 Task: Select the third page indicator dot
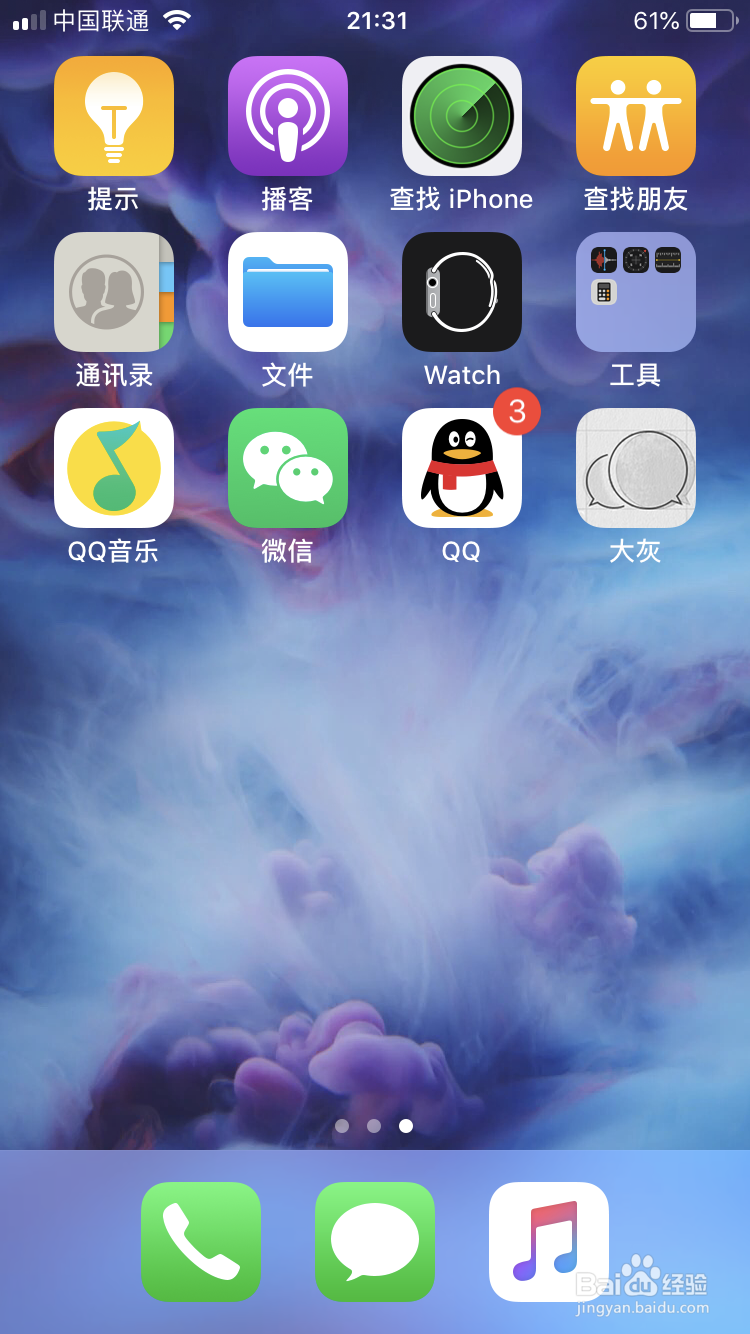(406, 1126)
